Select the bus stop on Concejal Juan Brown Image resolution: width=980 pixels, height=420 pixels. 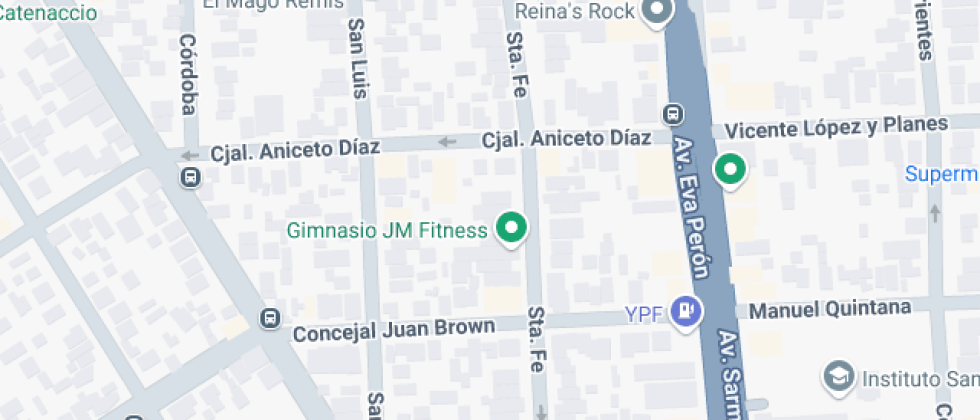269,319
